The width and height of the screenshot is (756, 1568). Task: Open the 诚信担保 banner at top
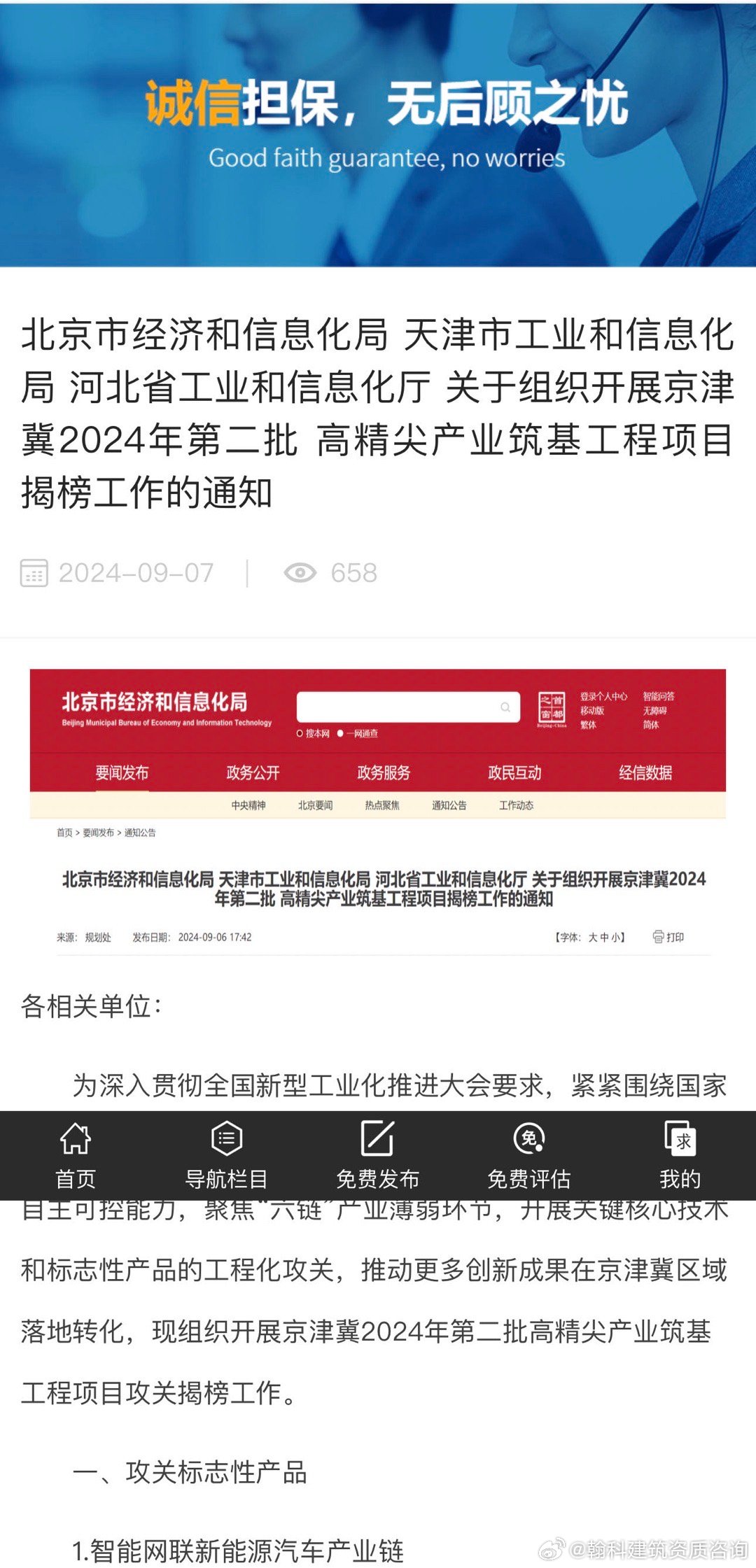point(378,134)
